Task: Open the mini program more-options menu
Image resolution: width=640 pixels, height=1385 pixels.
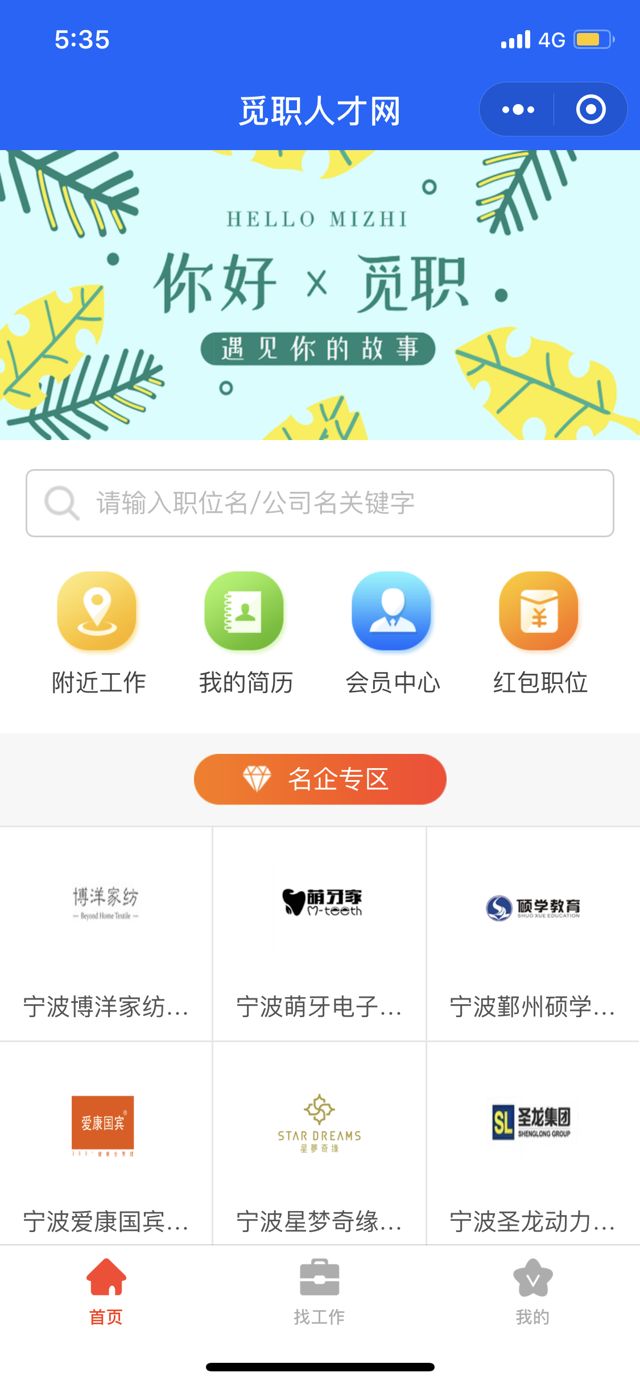Action: click(518, 110)
